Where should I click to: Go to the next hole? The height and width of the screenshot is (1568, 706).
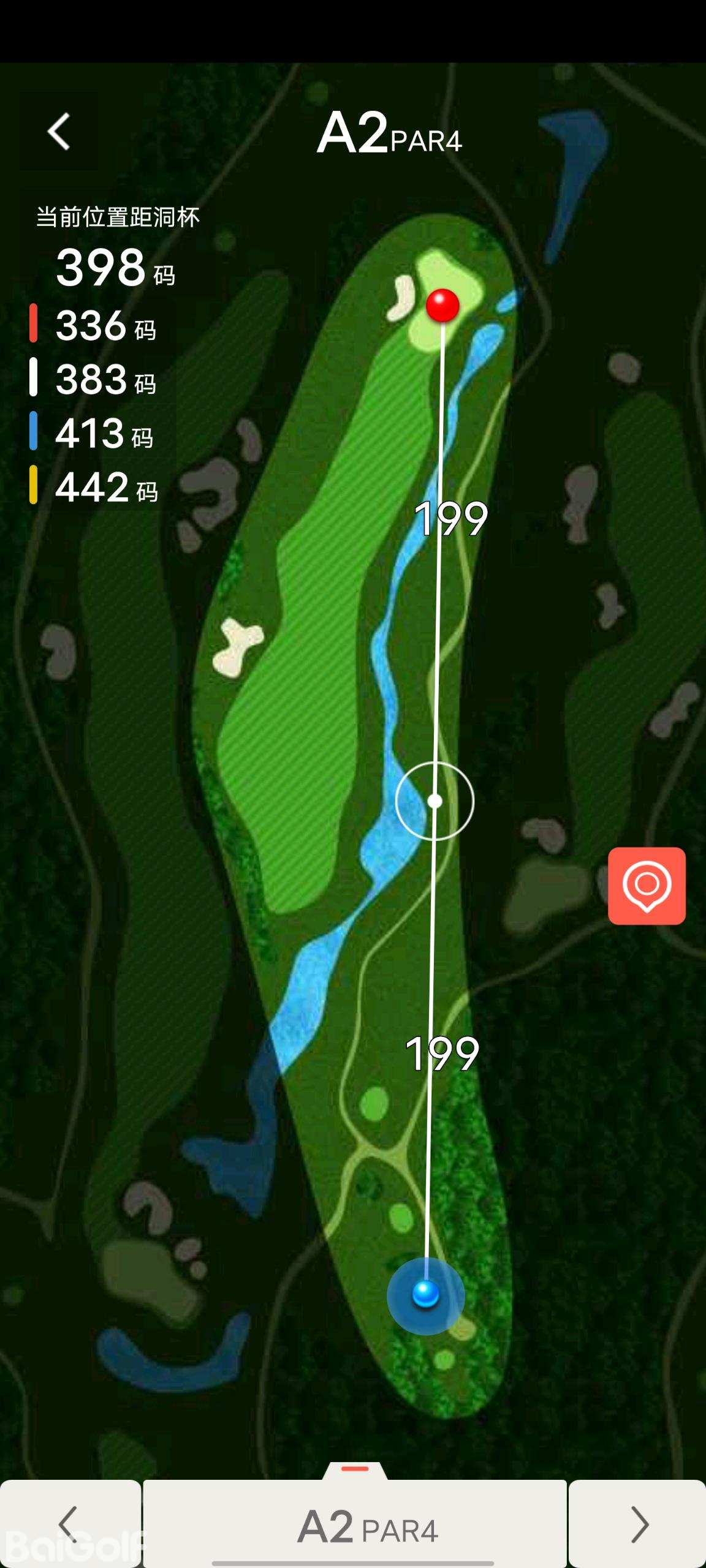point(638,1523)
